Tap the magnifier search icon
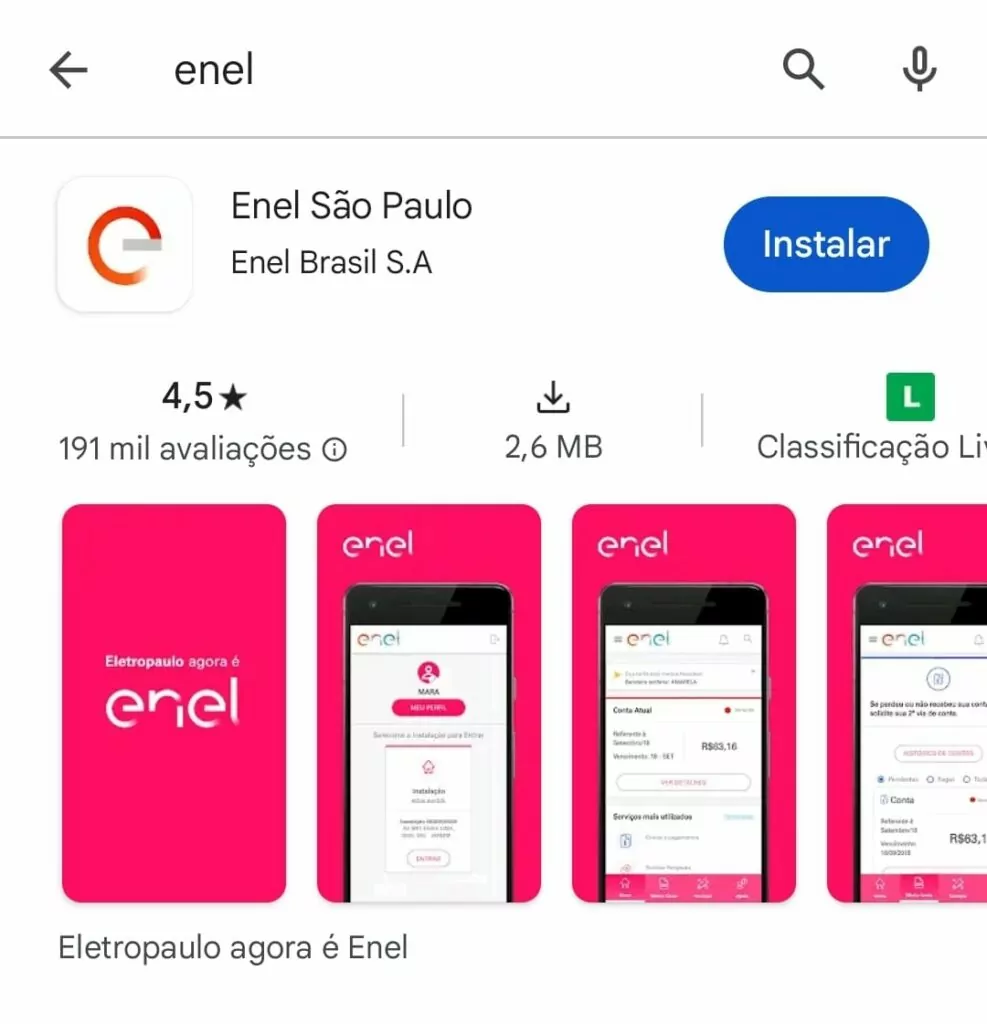 tap(802, 70)
